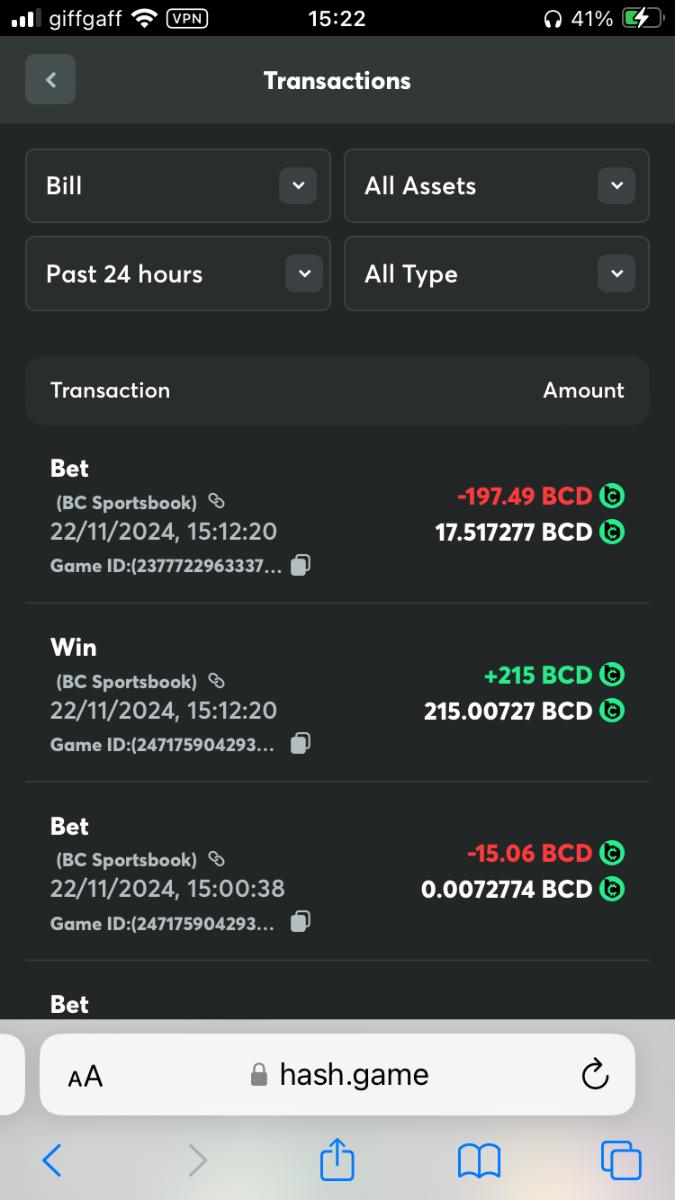Copy Game ID of the -15.06 BCD bet
Viewport: 675px width, 1200px height.
tap(300, 923)
